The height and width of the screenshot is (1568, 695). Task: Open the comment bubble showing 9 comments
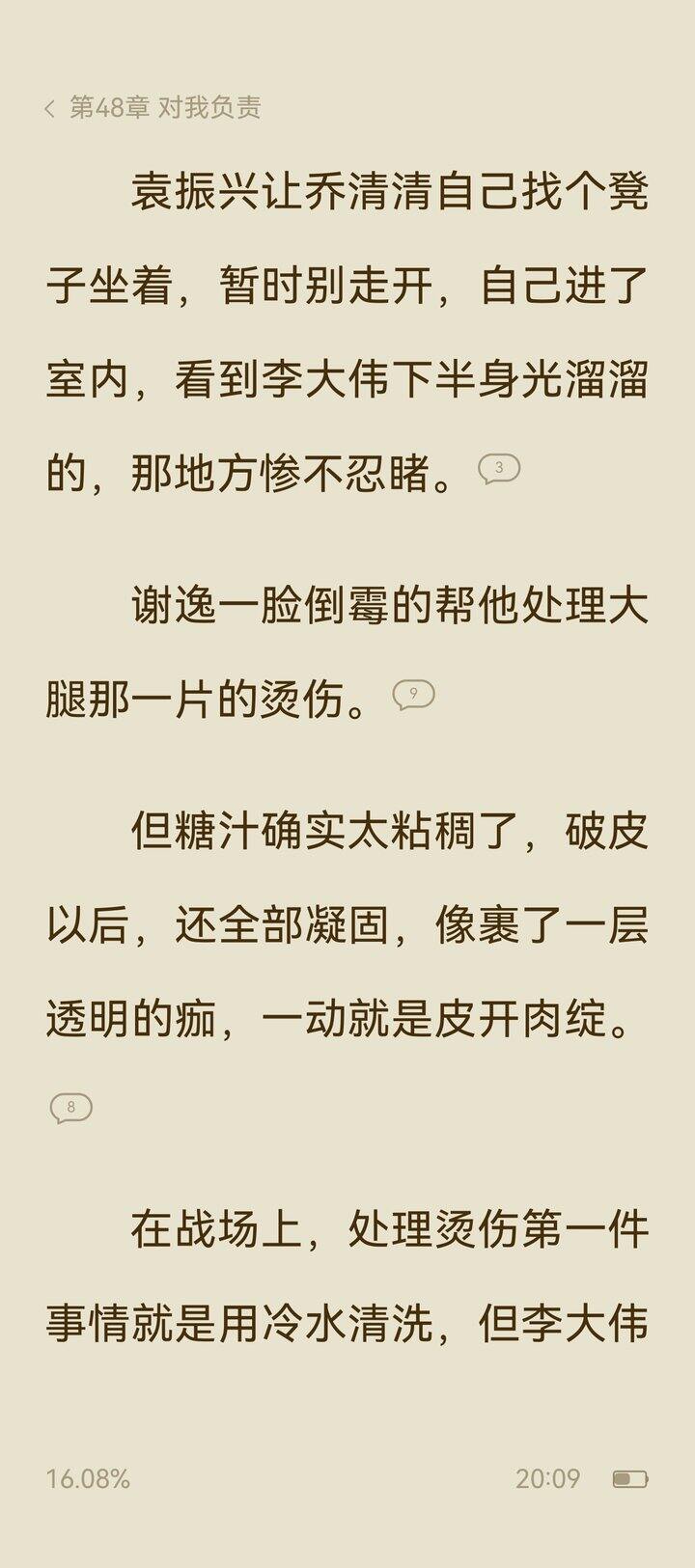pyautogui.click(x=413, y=694)
